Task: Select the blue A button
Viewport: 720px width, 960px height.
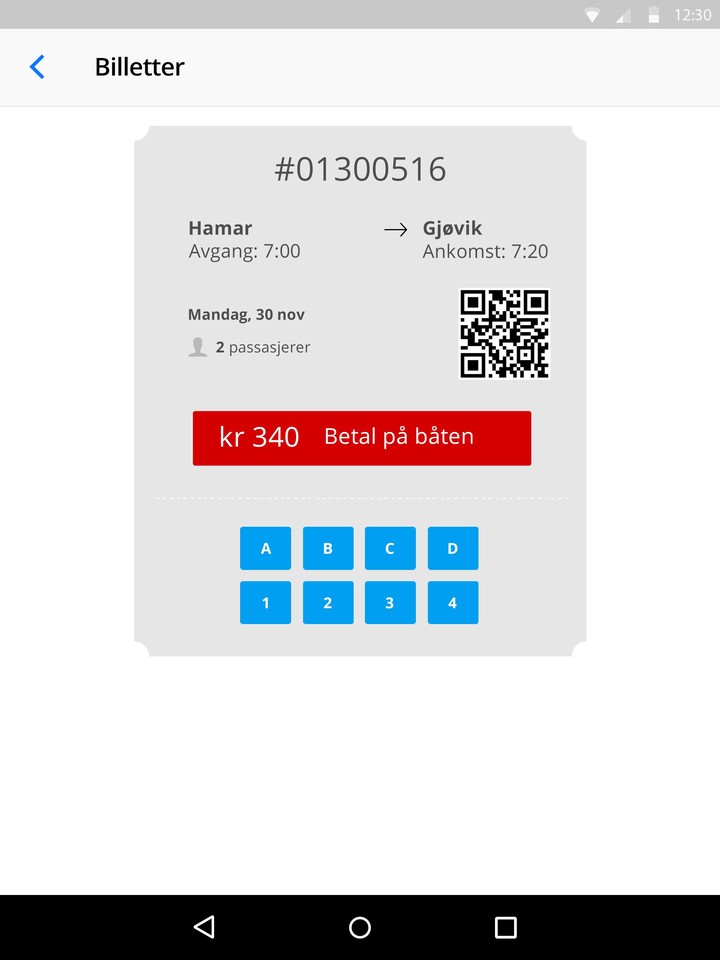Action: click(265, 548)
